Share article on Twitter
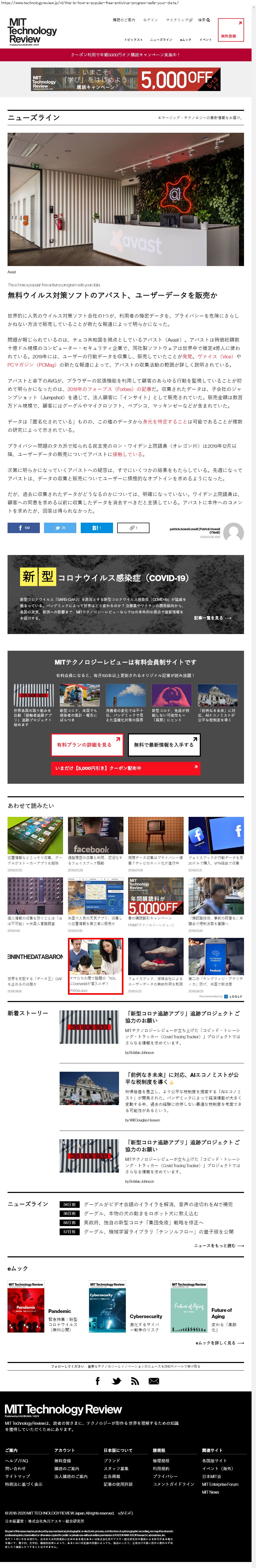This screenshot has height=1568, width=256. click(60, 528)
